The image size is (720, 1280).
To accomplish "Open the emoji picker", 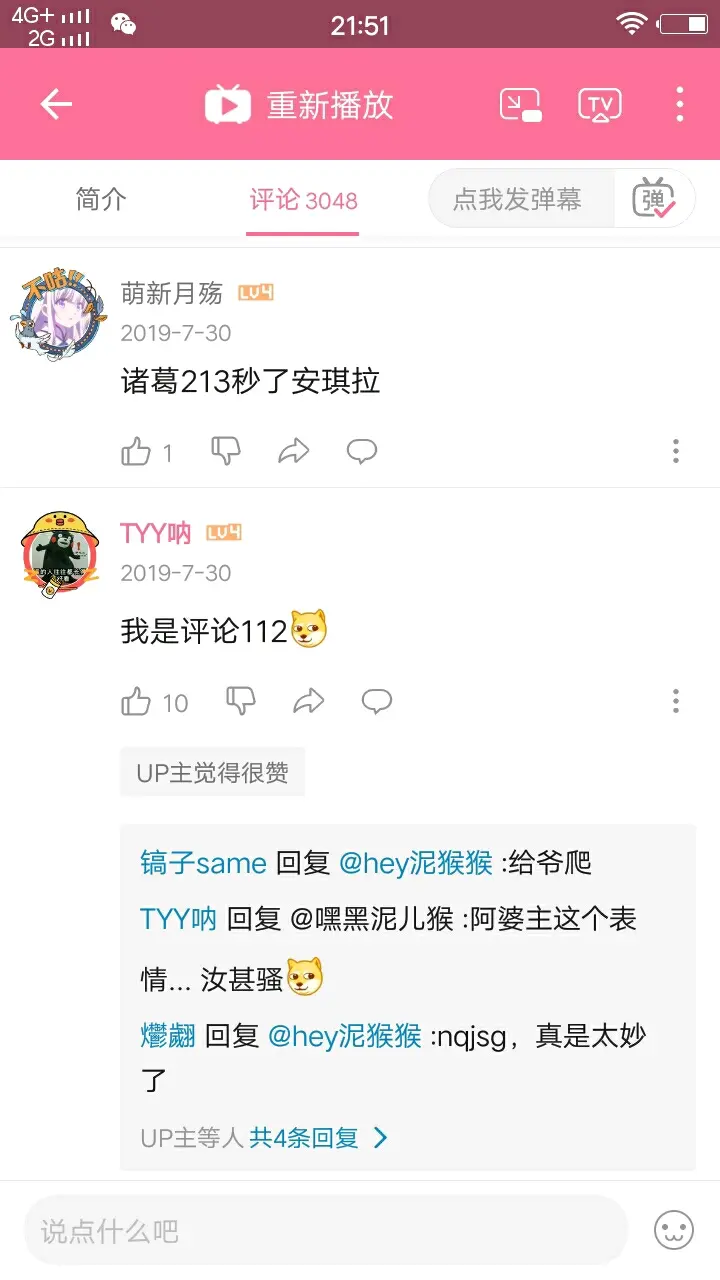I will pos(674,1231).
